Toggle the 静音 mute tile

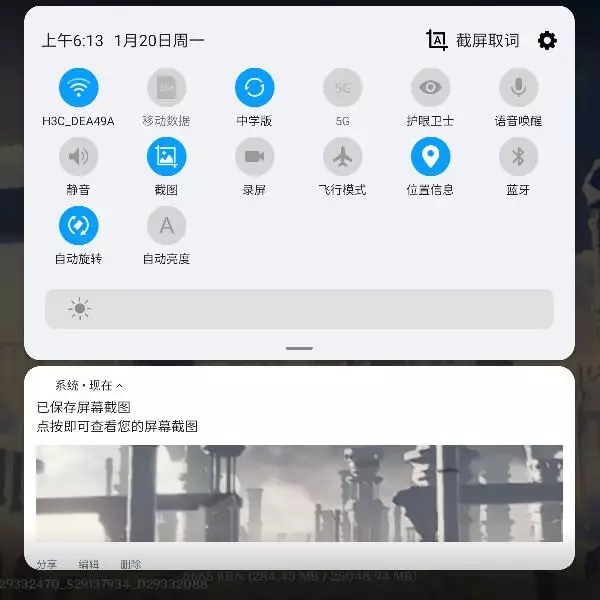(78, 156)
